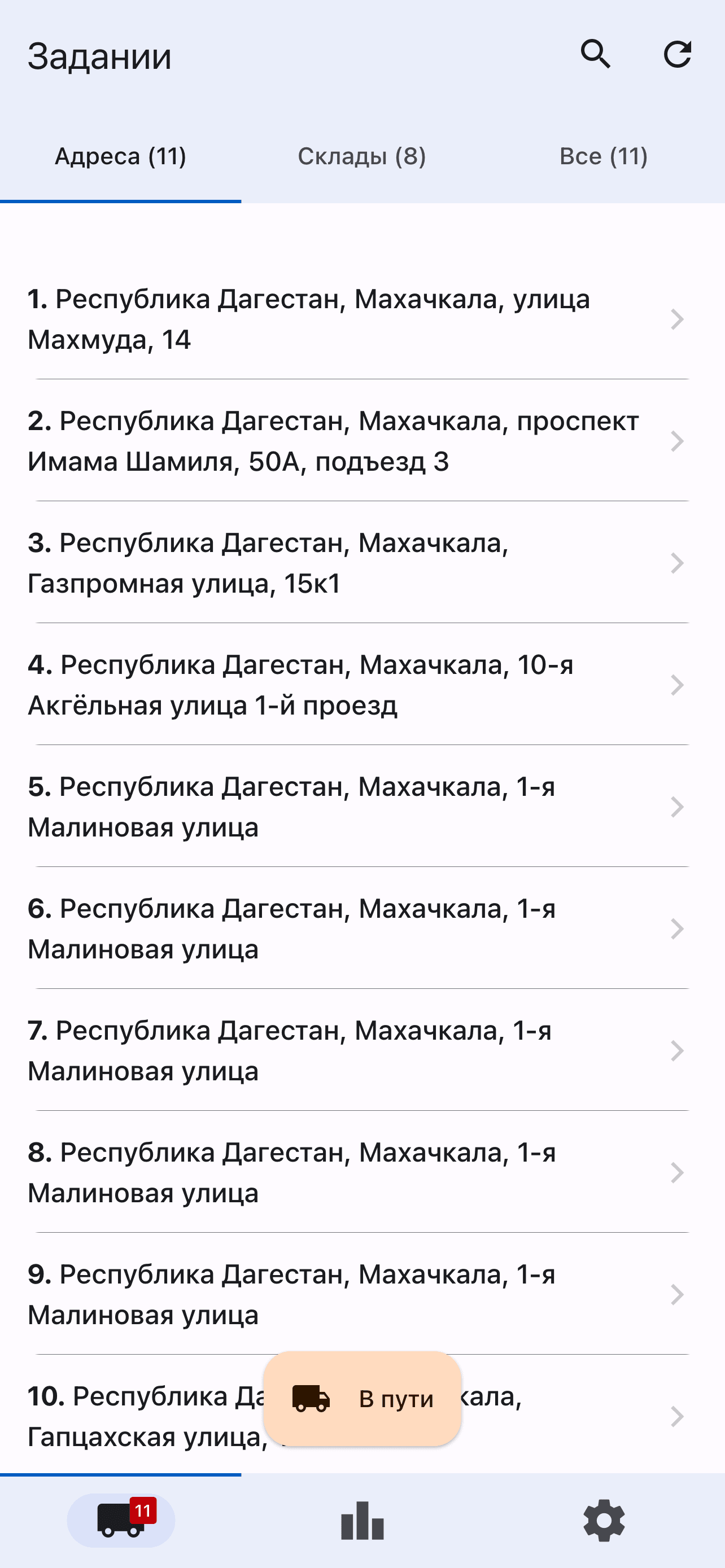Open chevron for address 3, Газпромная улица, 15к1

click(678, 564)
